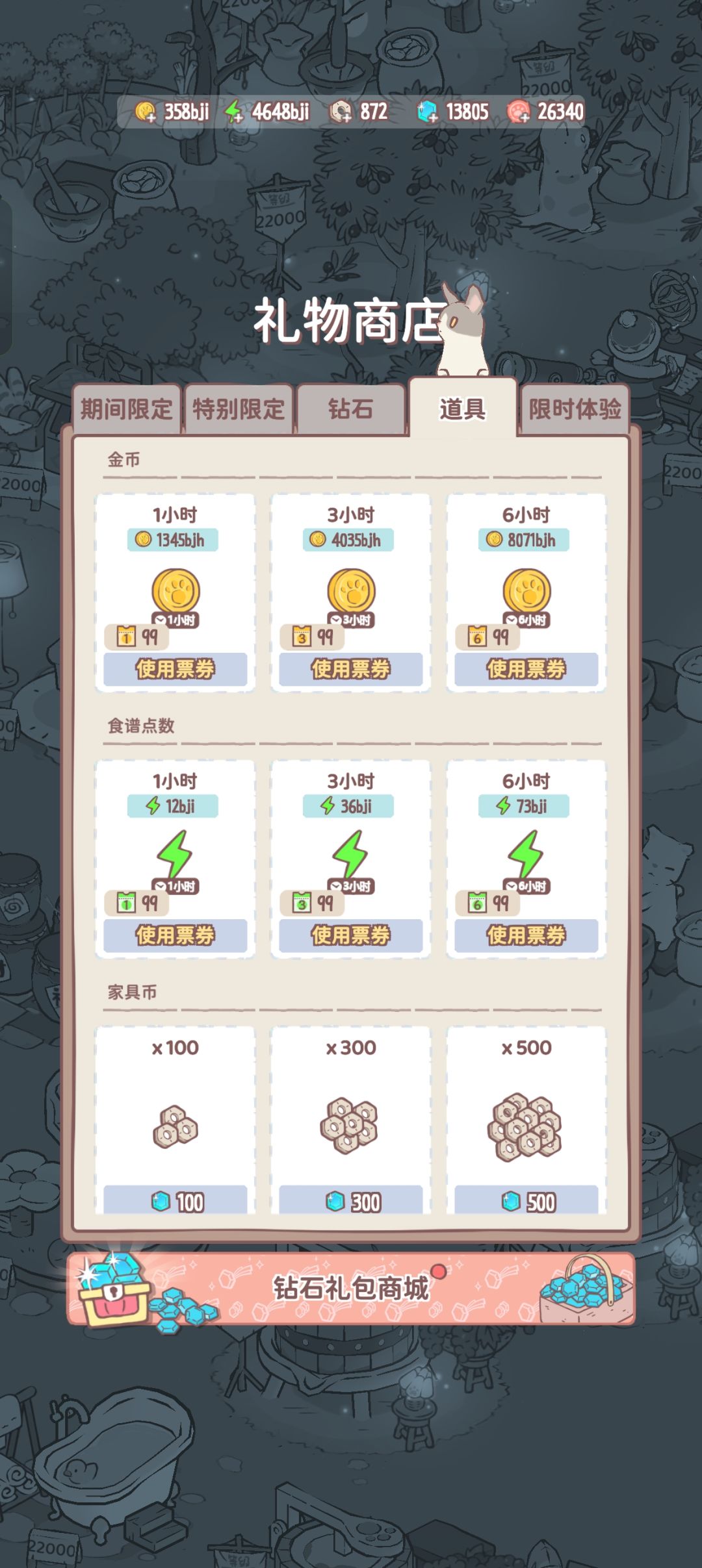
Task: Use ticket for 1小时 recipe points
Action: click(175, 935)
